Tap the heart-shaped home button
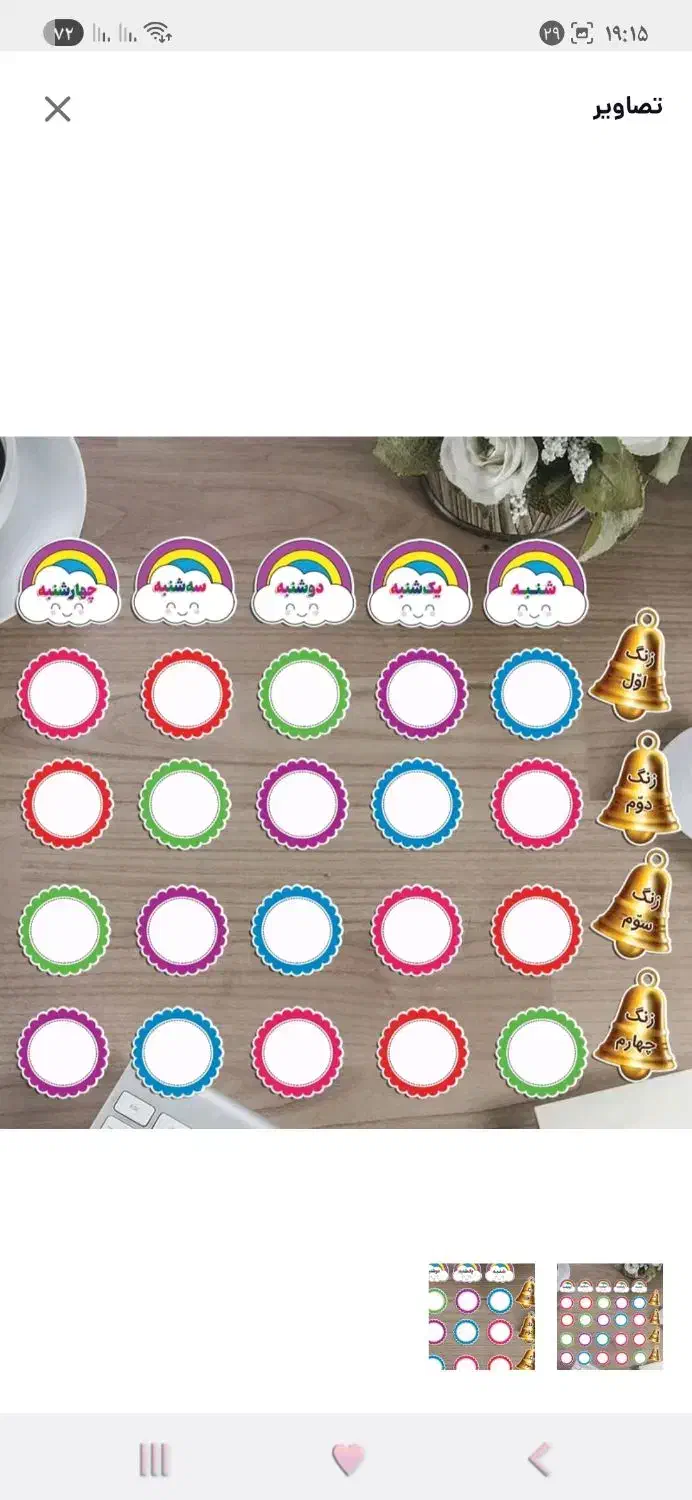 (348, 1459)
